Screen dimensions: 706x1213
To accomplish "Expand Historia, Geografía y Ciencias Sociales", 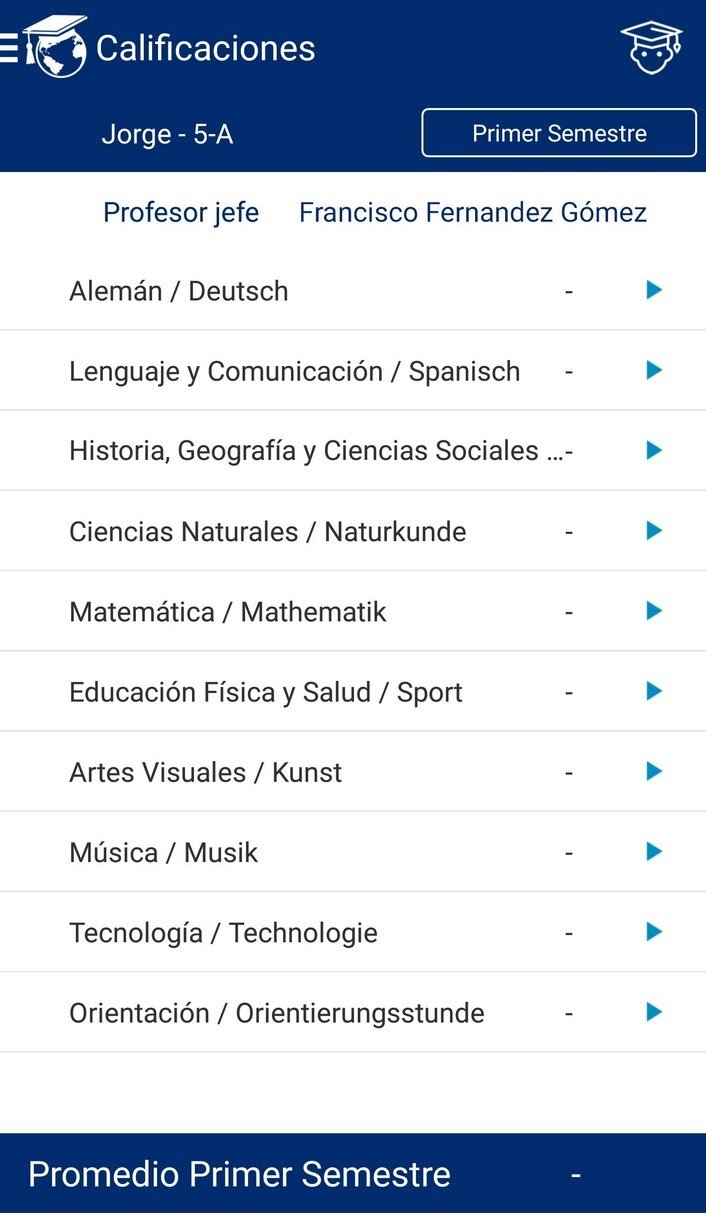I will coord(353,451).
